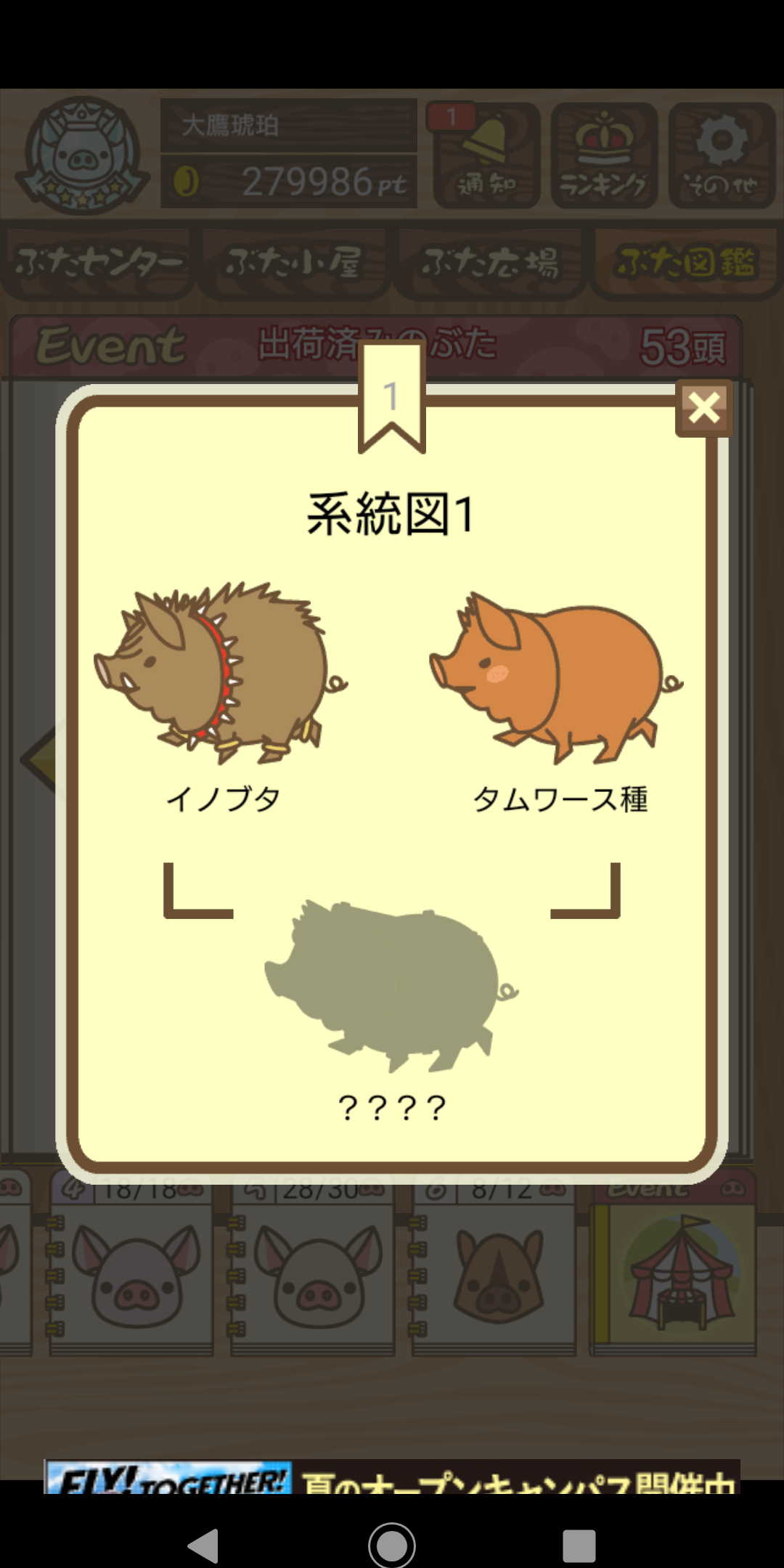Switch to the ぶた小屋 tab
784x1568 pixels.
(x=294, y=263)
